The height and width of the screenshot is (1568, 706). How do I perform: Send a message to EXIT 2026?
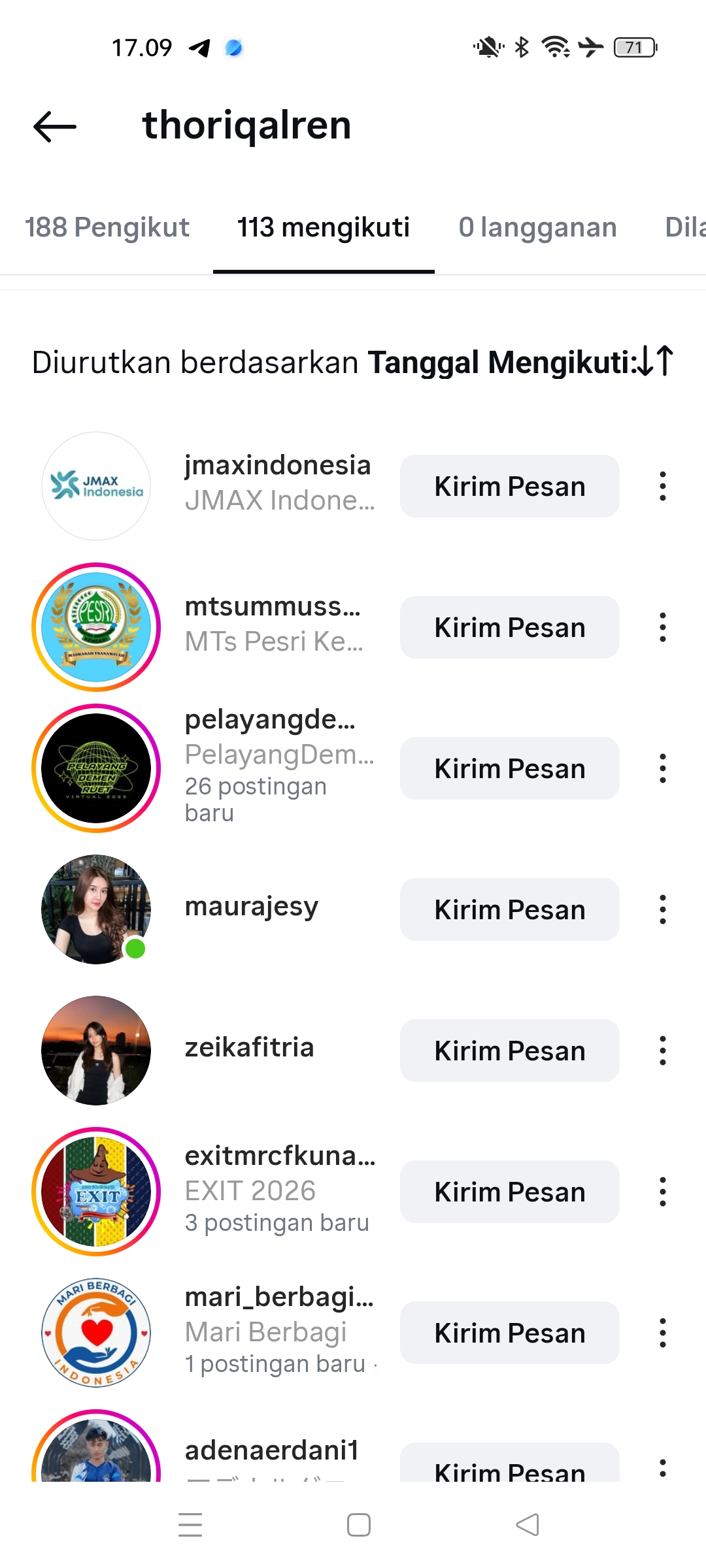pyautogui.click(x=509, y=1192)
